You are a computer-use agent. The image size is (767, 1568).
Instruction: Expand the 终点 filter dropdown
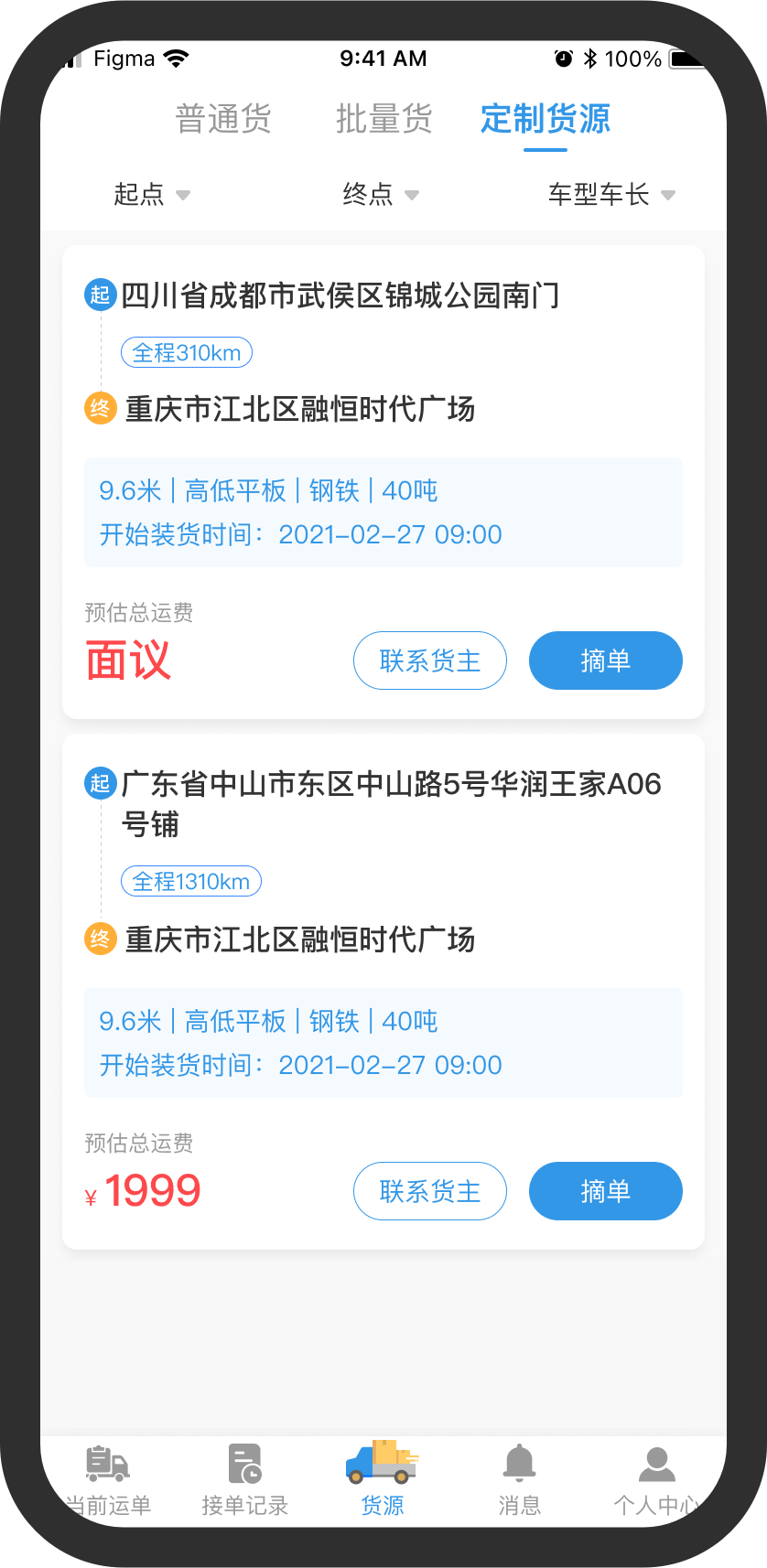[x=381, y=194]
